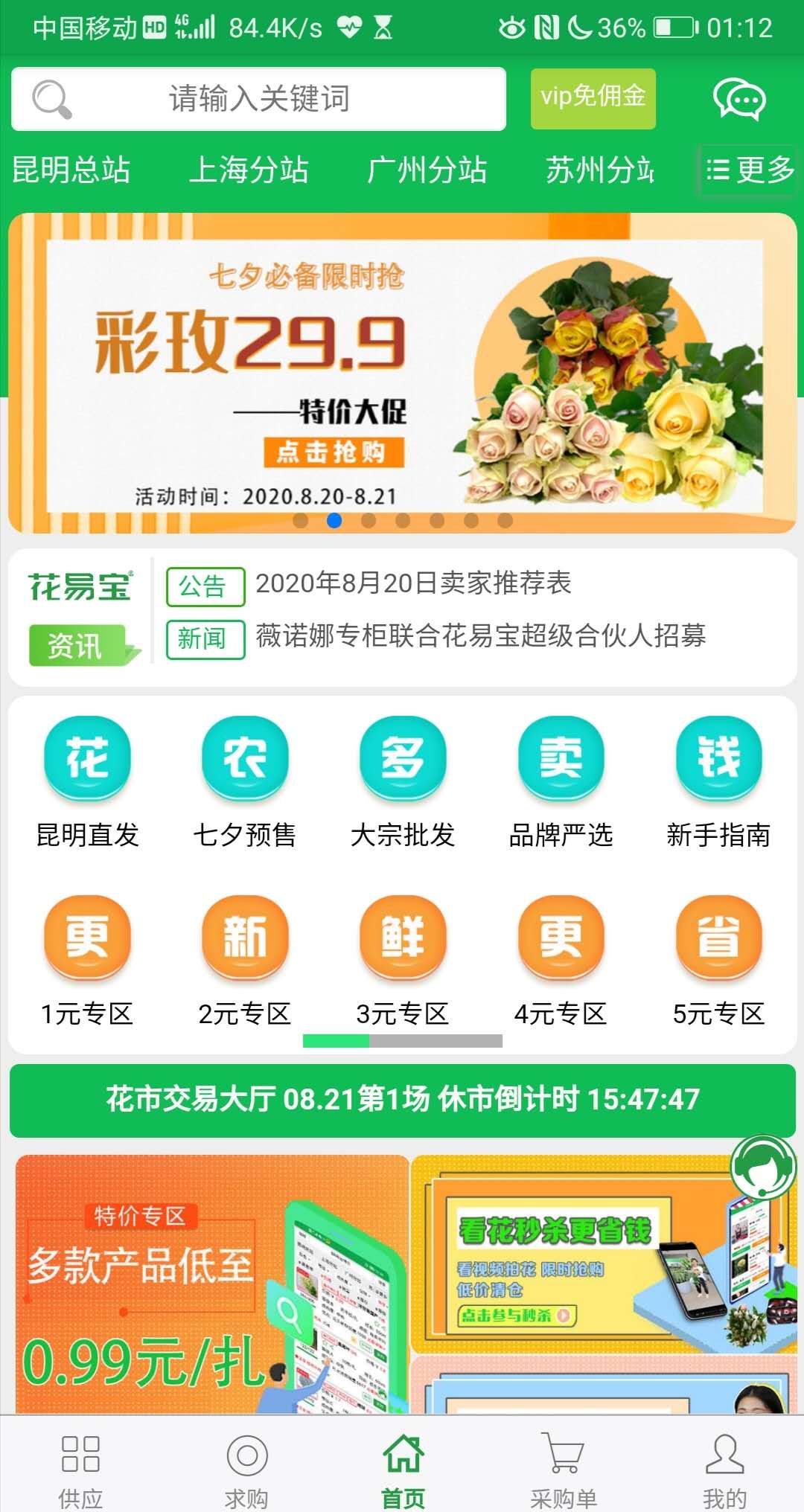Tap the keyword search box
Screen dimensions: 804x1512
click(x=258, y=99)
